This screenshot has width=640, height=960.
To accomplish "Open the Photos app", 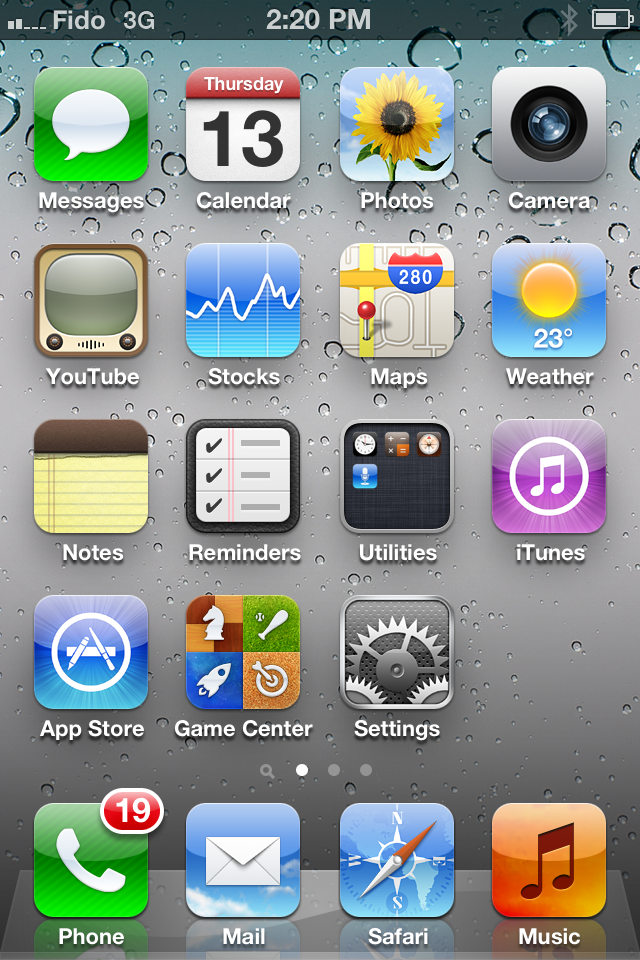I will tap(396, 125).
